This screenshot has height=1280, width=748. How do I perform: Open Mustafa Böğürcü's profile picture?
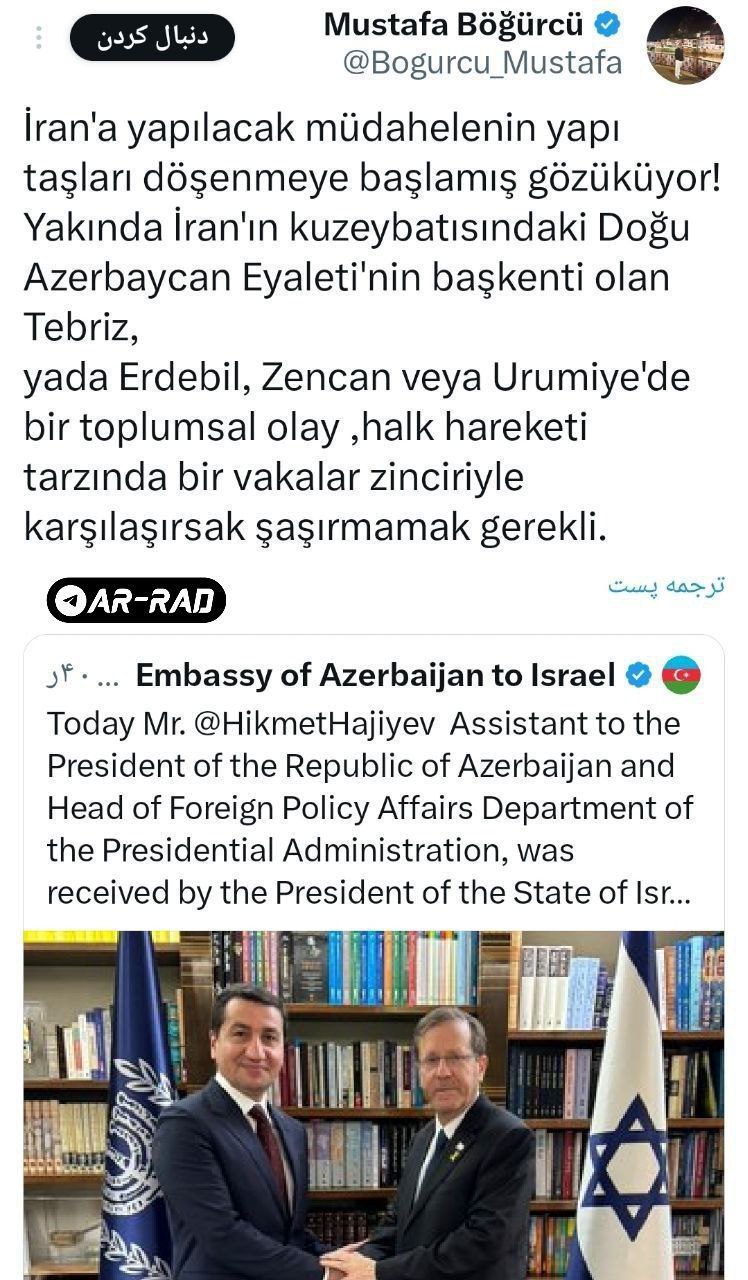click(x=685, y=46)
